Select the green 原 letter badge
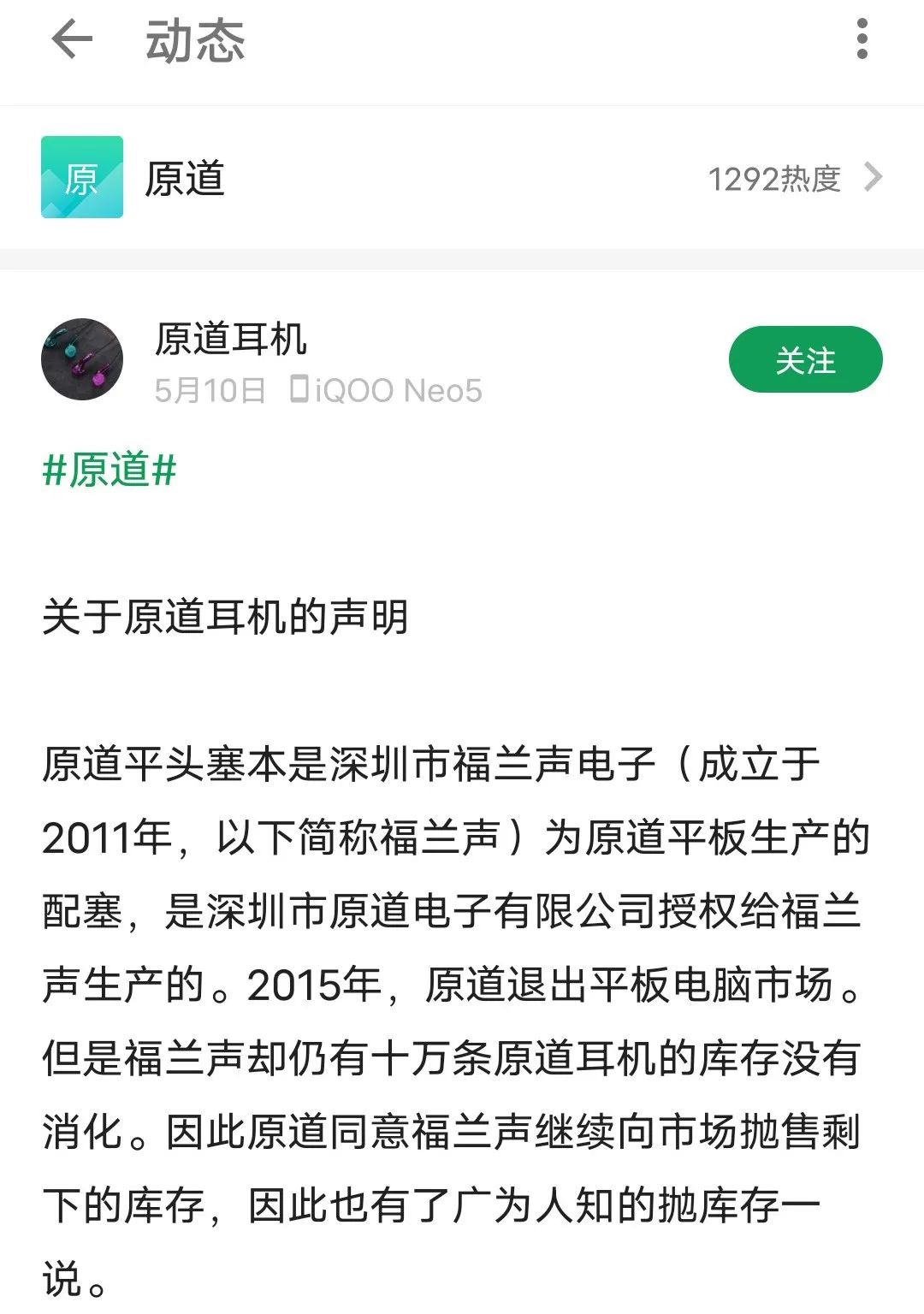924x1314 pixels. [x=81, y=179]
